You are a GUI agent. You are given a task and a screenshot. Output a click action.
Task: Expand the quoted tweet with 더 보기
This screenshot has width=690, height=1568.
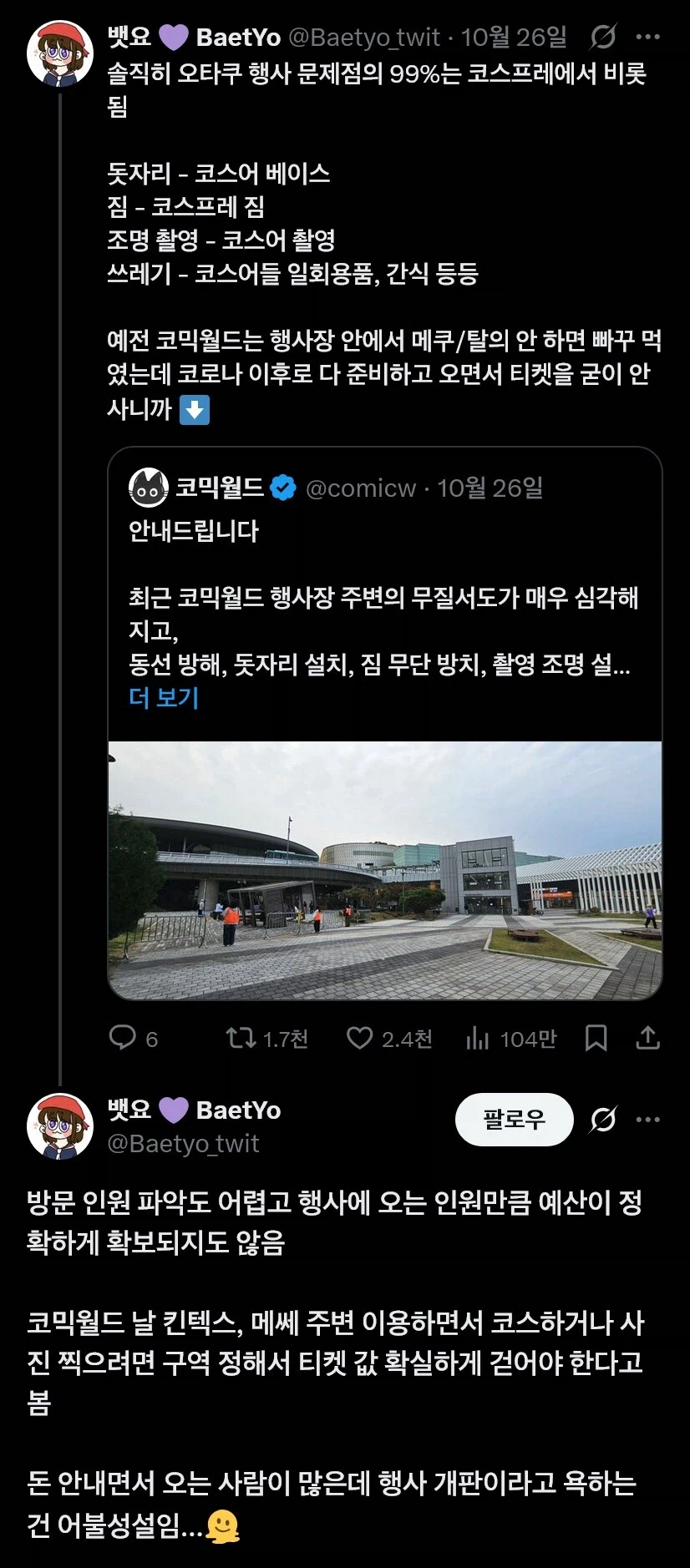[162, 698]
